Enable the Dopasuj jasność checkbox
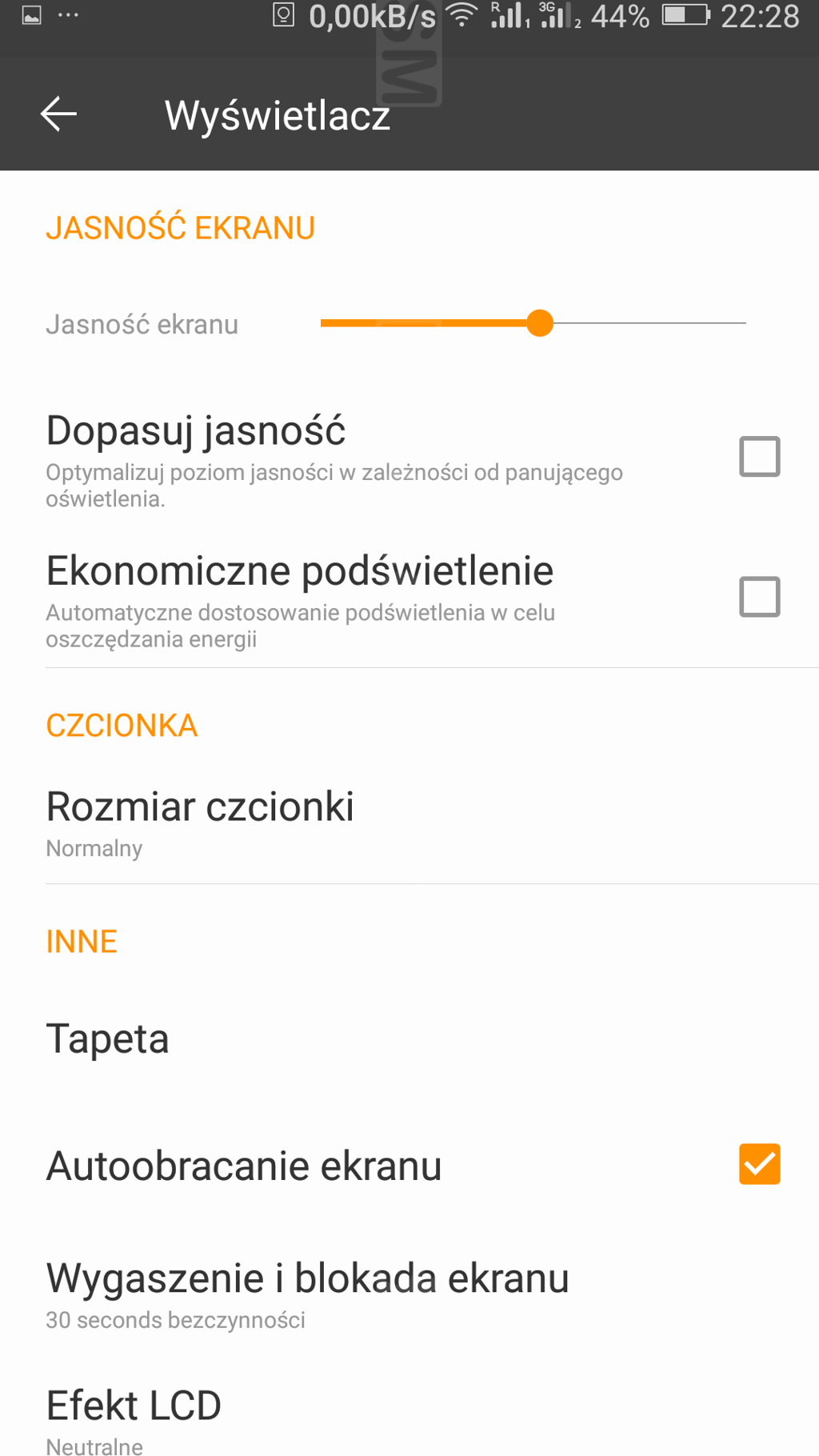 [x=759, y=457]
